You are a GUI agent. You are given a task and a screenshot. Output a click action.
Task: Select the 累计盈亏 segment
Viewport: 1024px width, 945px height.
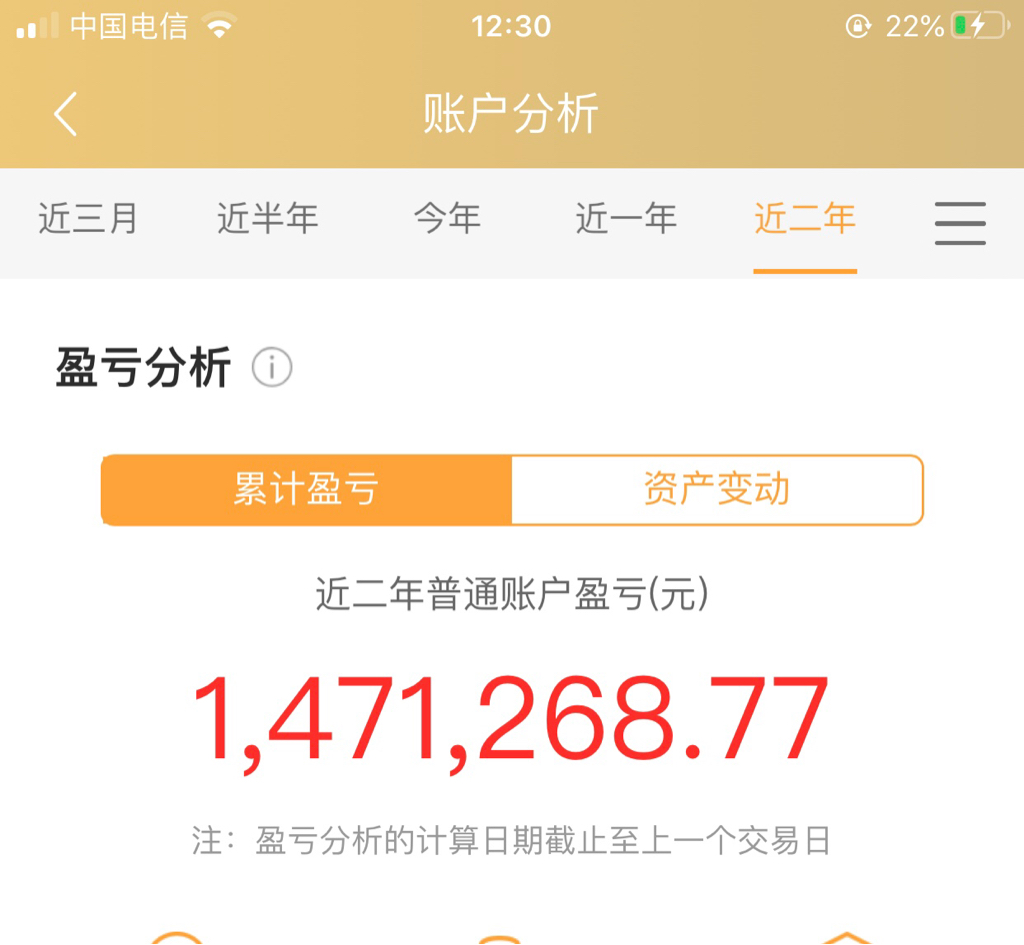(x=306, y=490)
